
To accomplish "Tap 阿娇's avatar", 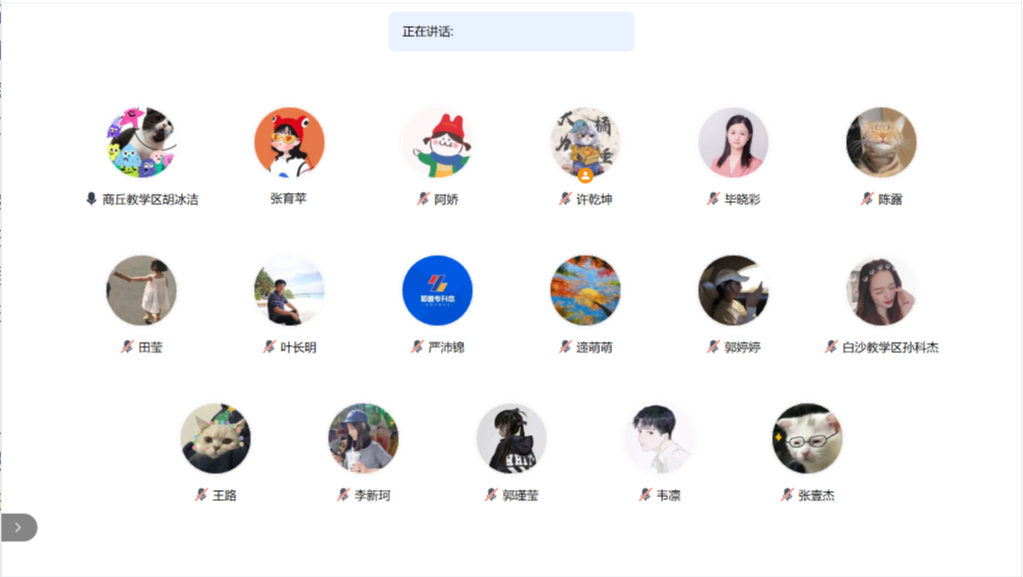I will (437, 142).
